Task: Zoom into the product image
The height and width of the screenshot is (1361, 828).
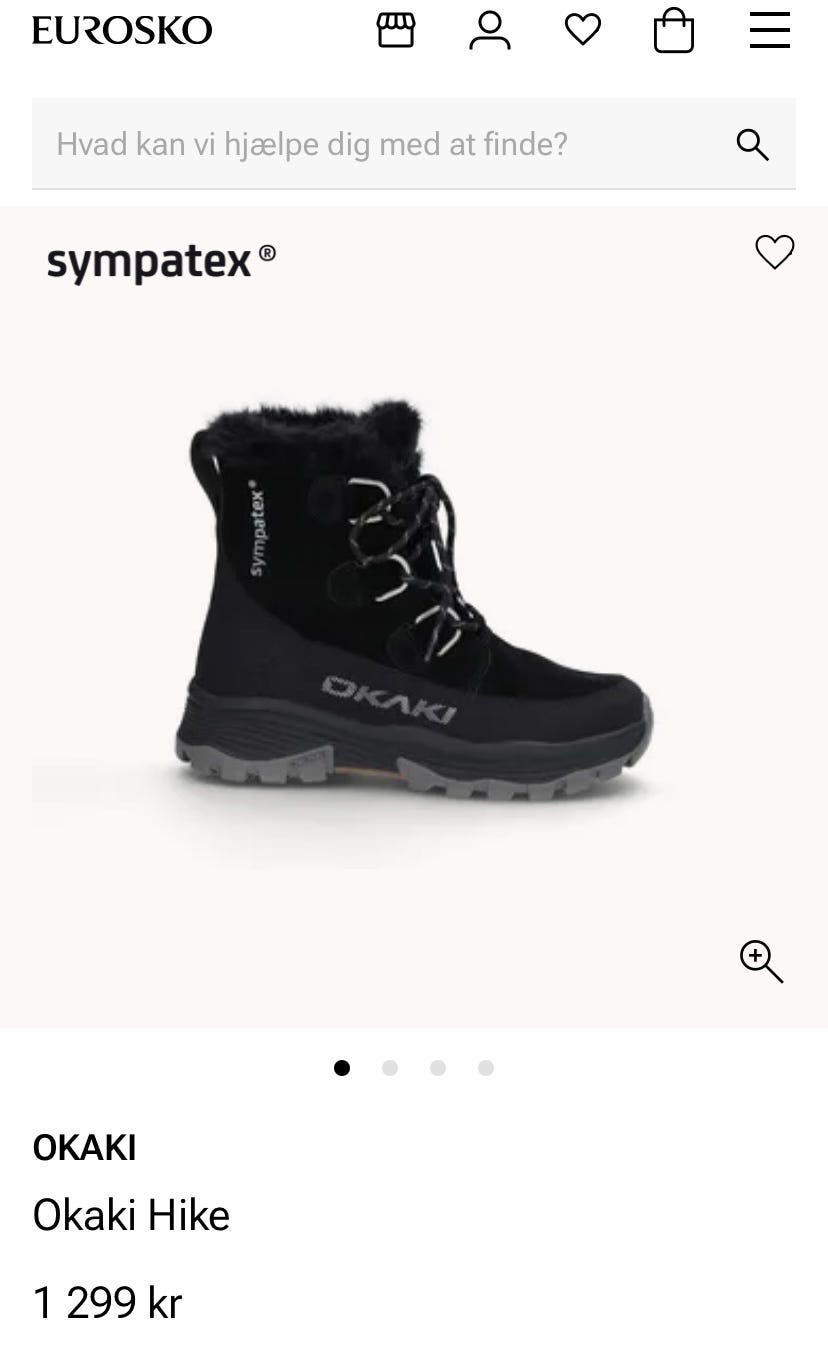Action: point(761,962)
